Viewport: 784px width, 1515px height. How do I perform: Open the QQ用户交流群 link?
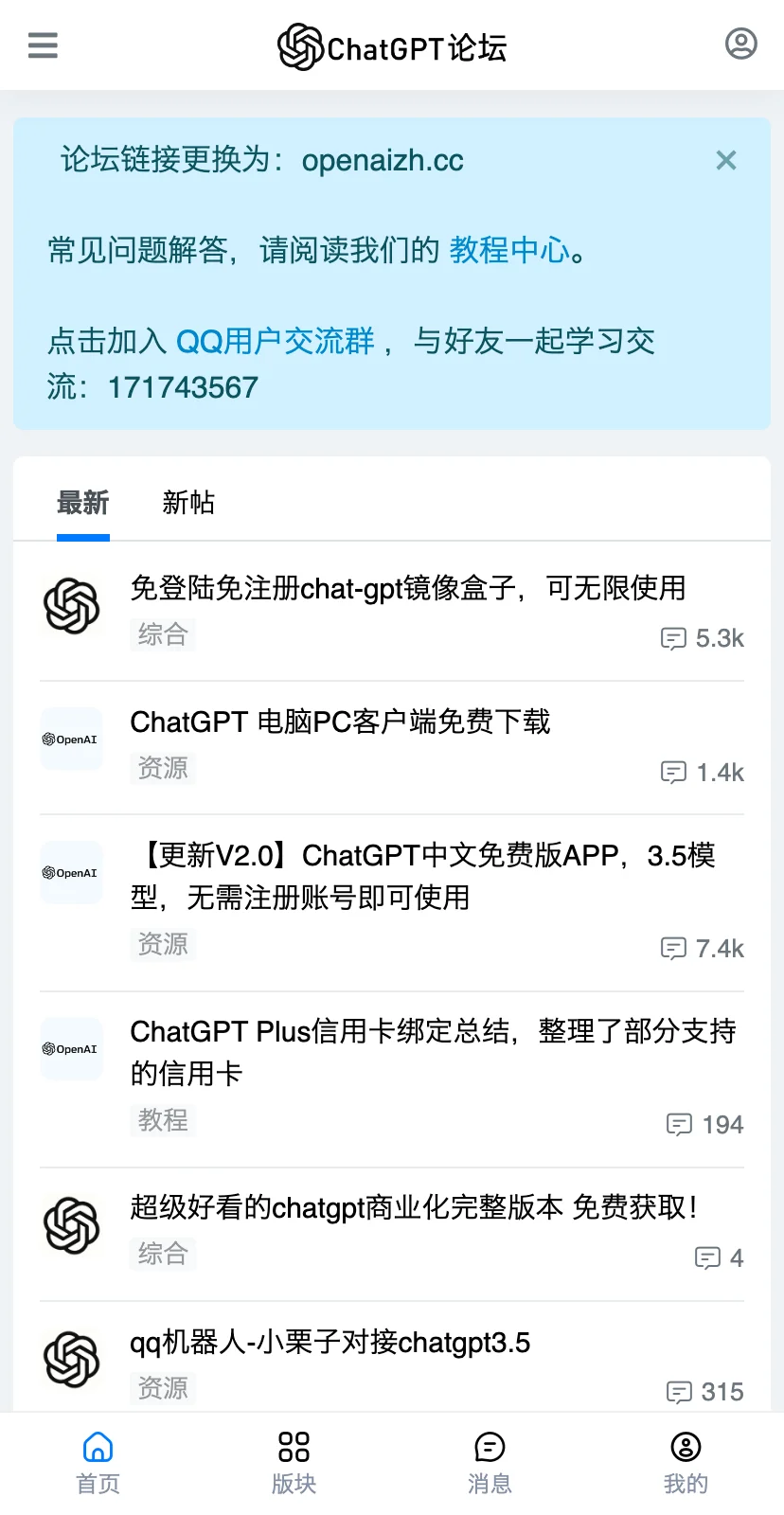tap(276, 341)
